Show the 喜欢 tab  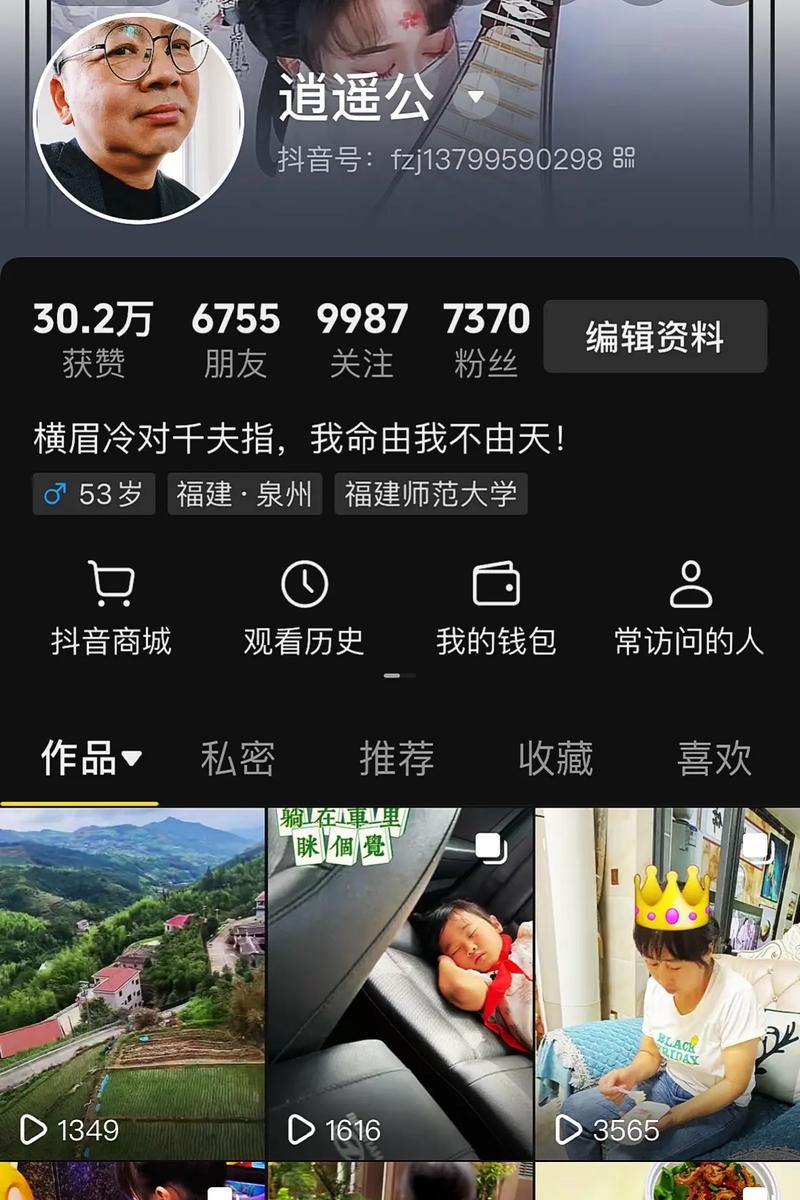coord(714,759)
